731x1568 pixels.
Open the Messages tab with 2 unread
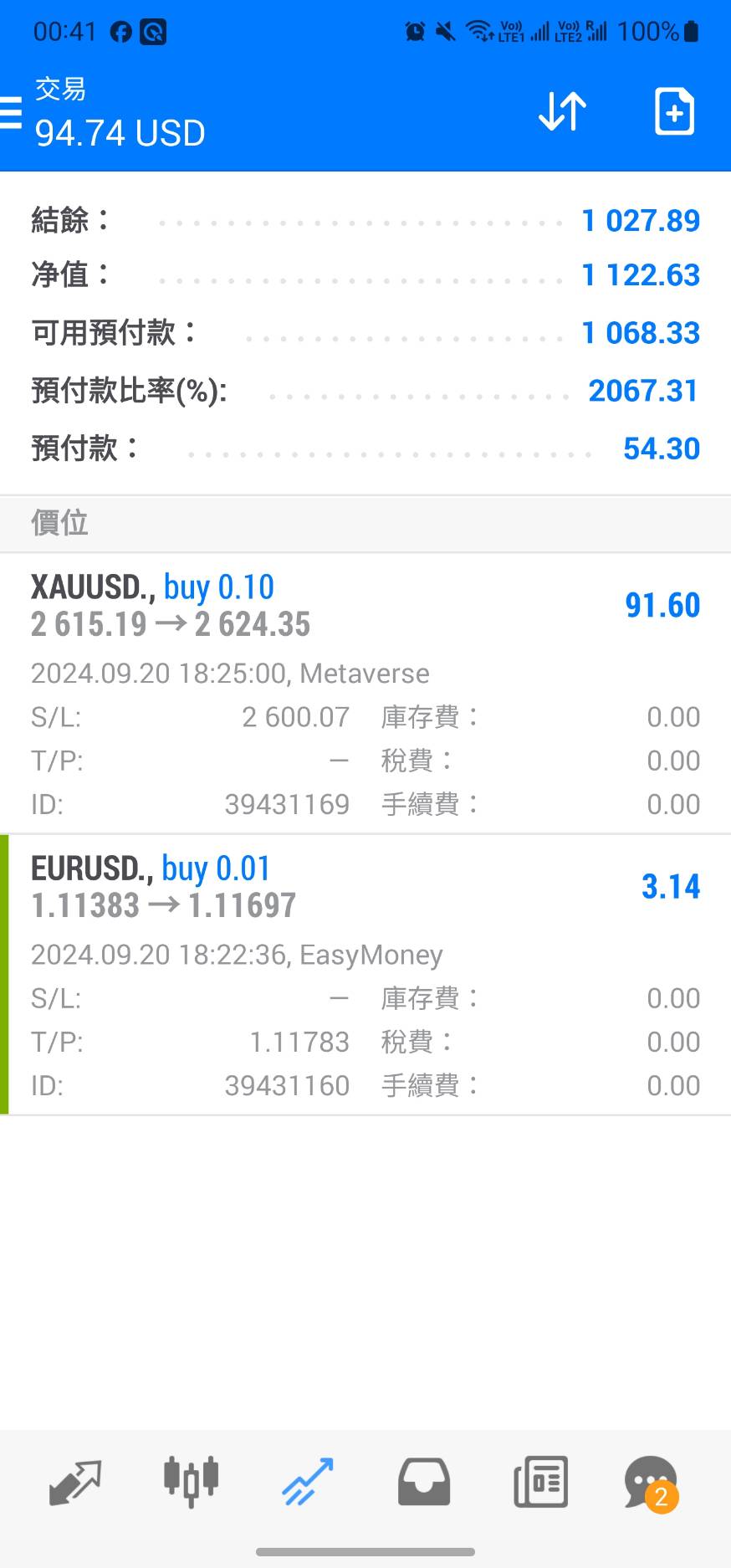click(652, 1482)
